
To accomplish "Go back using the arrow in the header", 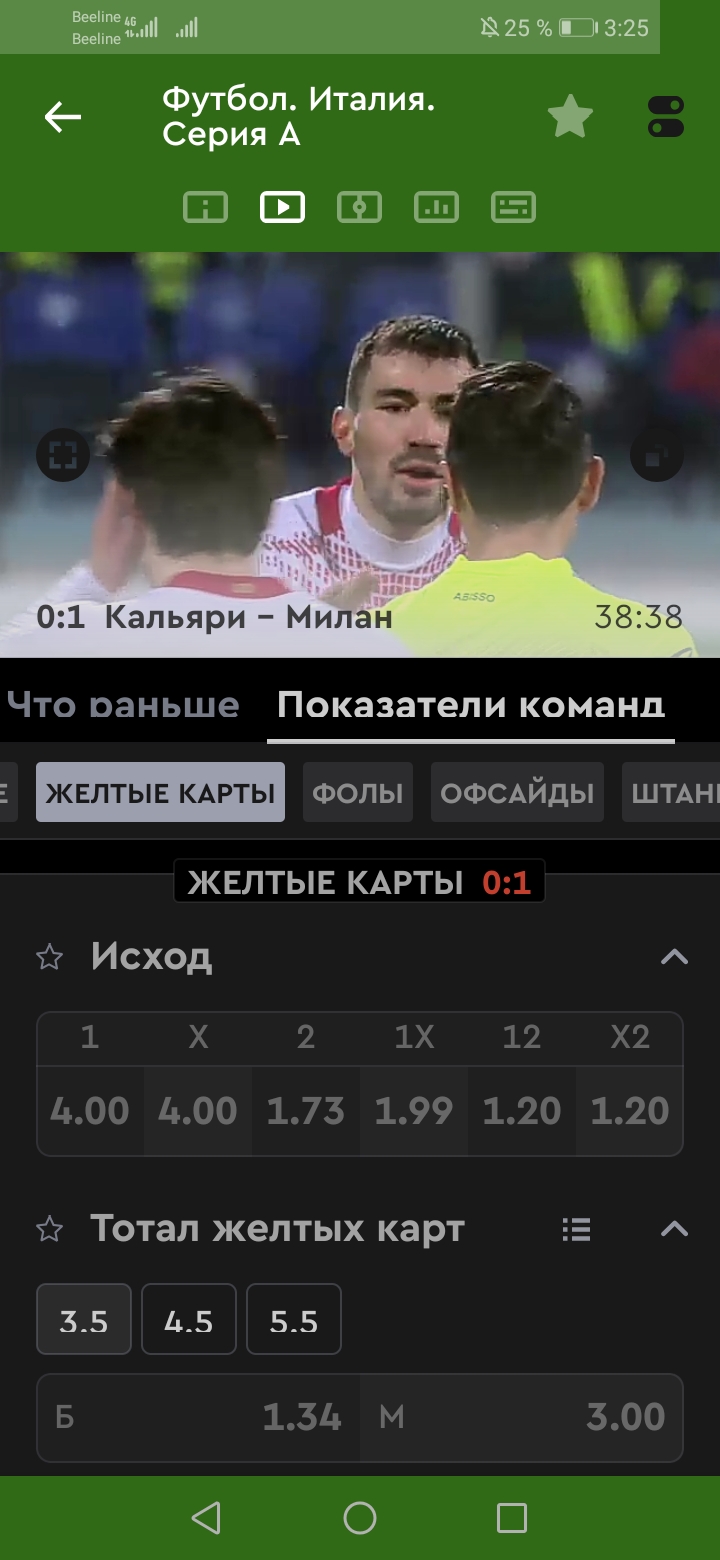I will click(x=62, y=117).
